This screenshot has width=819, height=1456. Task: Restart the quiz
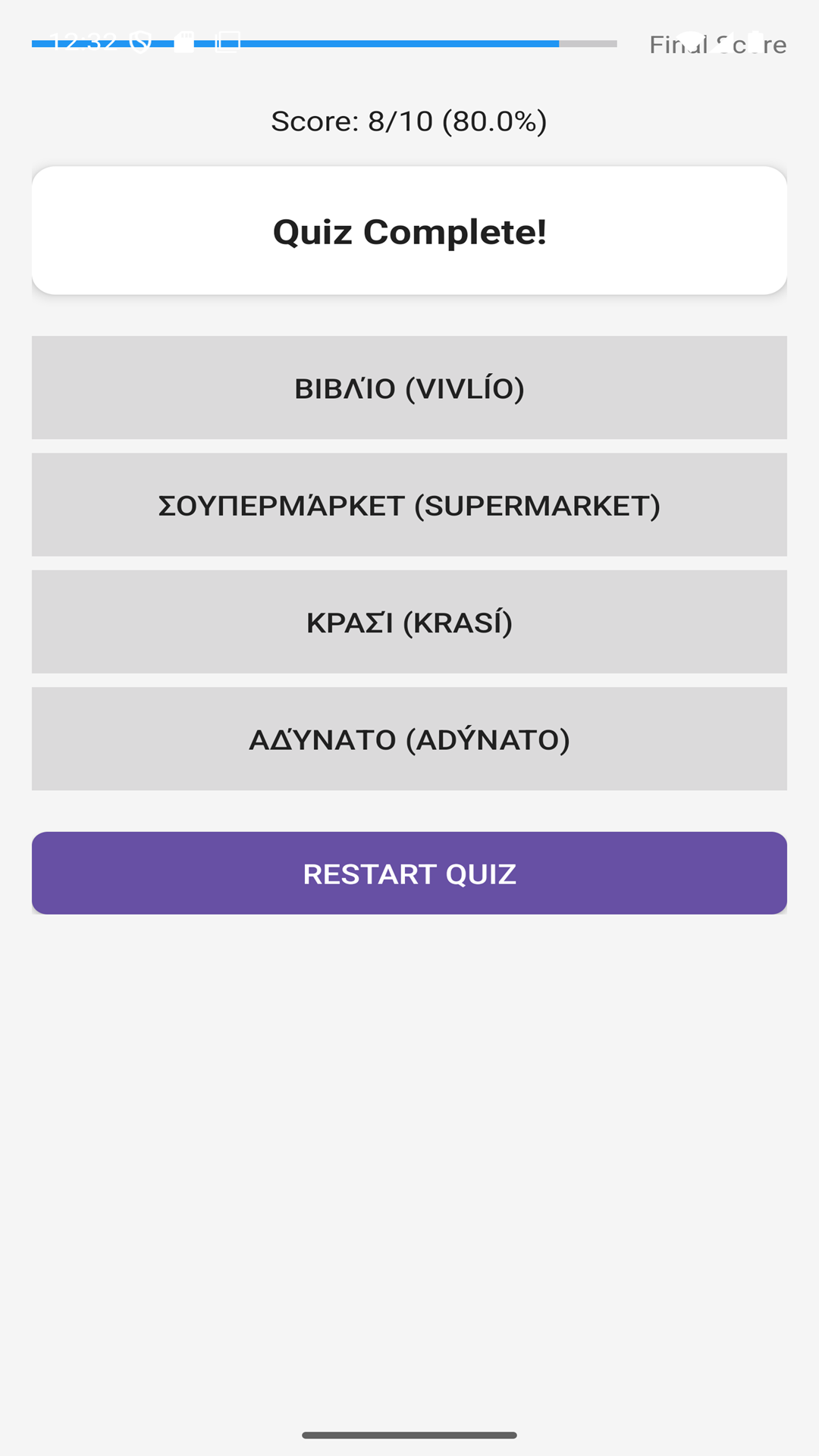click(x=409, y=873)
